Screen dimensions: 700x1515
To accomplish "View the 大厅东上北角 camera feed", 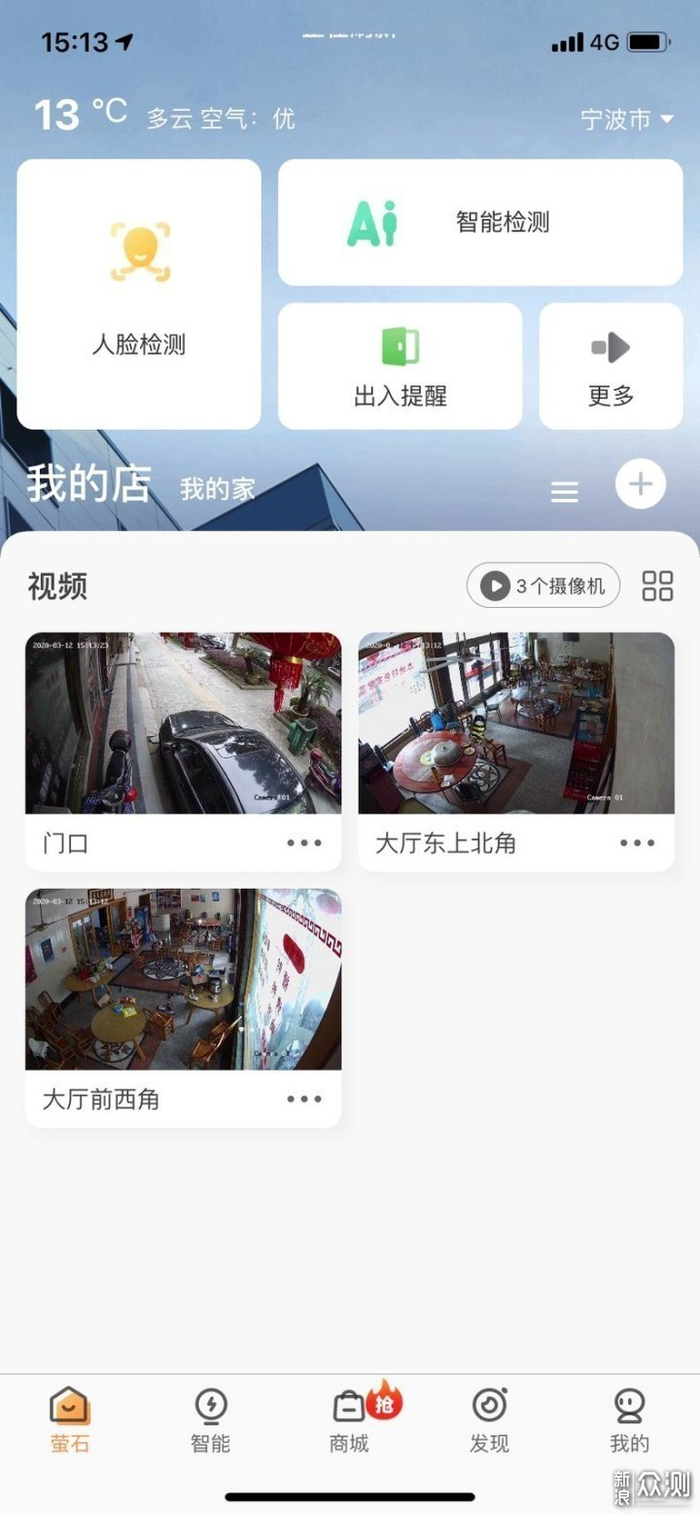I will click(x=516, y=722).
